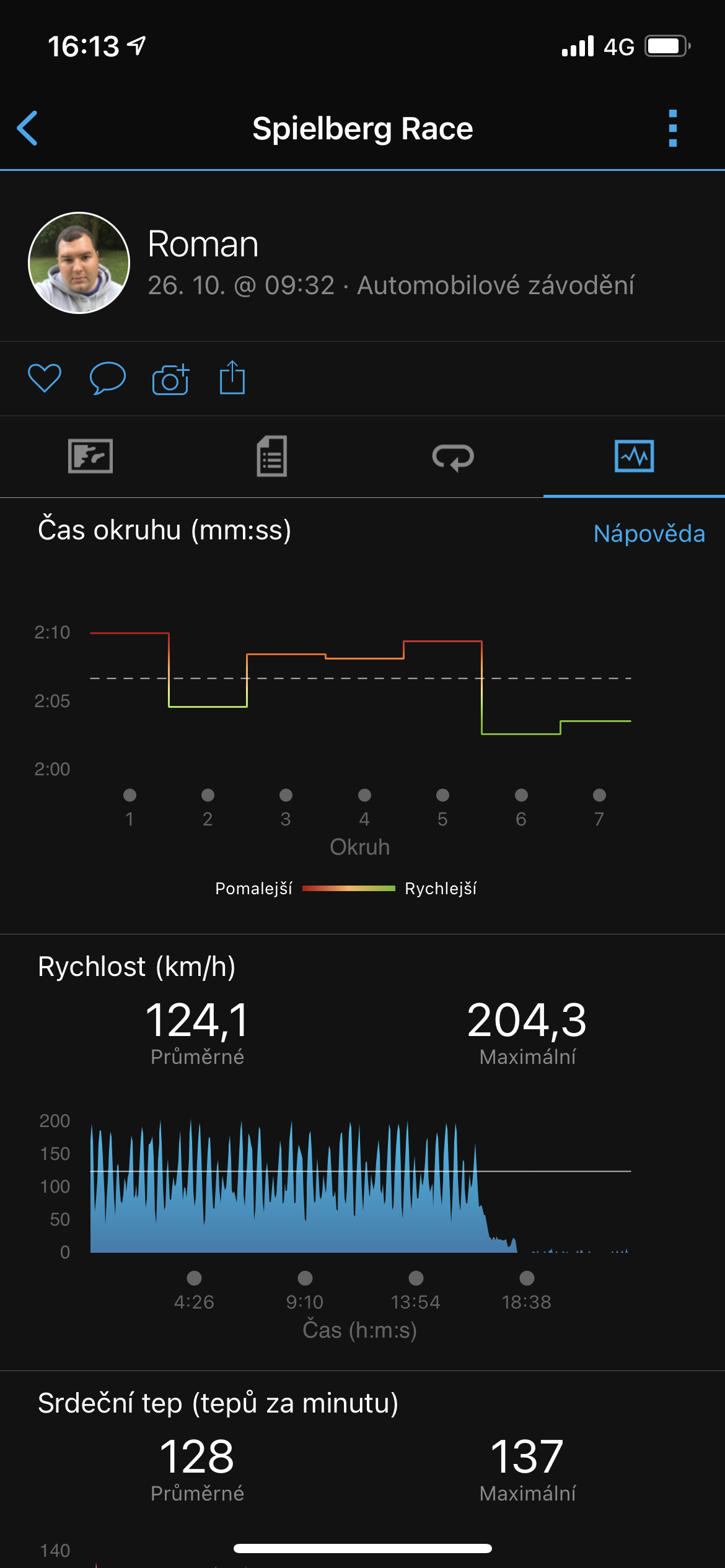Open the three-dot overflow menu
The height and width of the screenshot is (1568, 725).
click(672, 129)
